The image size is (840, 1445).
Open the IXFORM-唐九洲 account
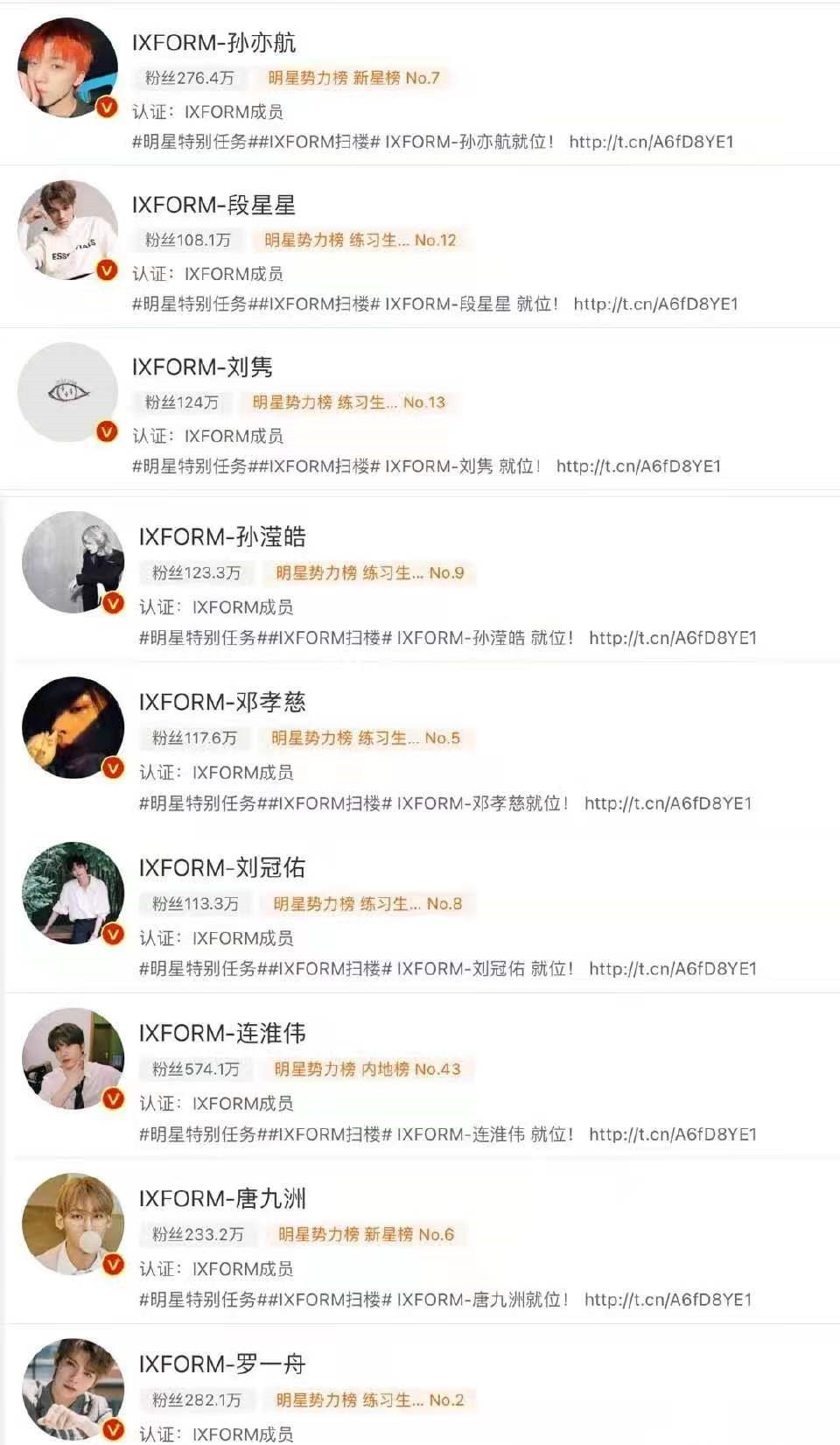point(222,1198)
